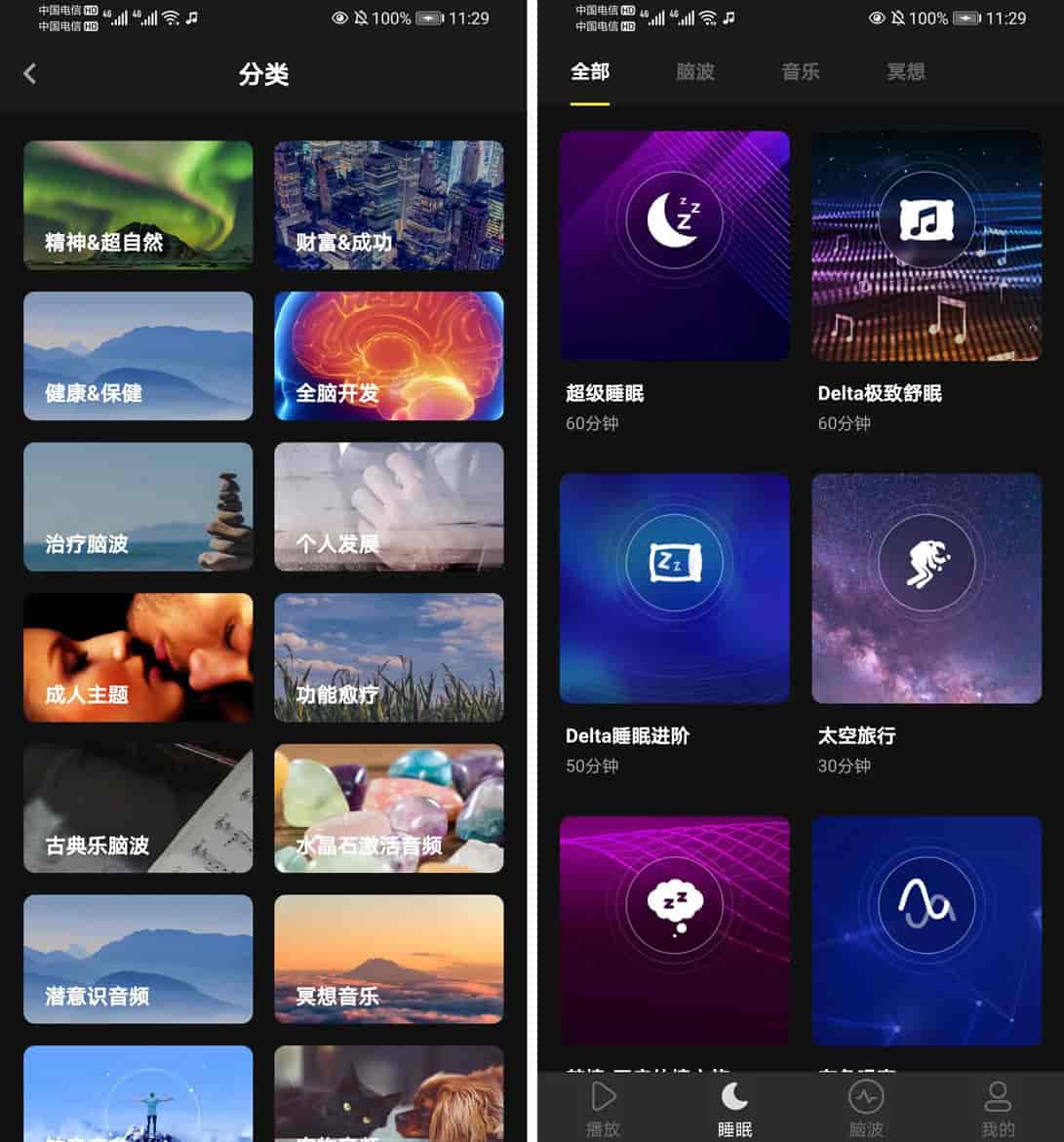
Task: Open the 财富&成功 category
Action: coord(388,205)
